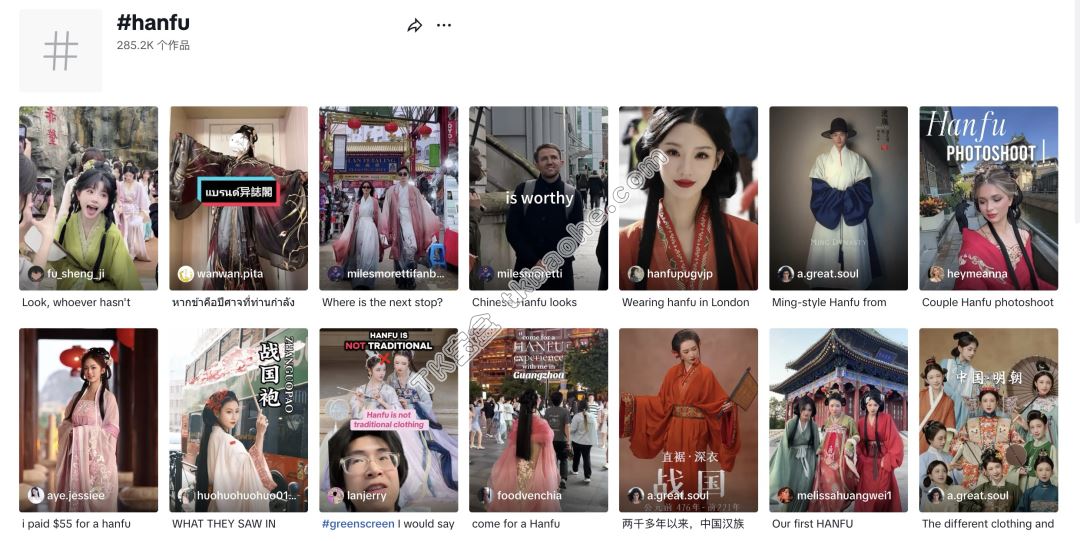Tap the #greenscreen hashtag link

pyautogui.click(x=357, y=524)
